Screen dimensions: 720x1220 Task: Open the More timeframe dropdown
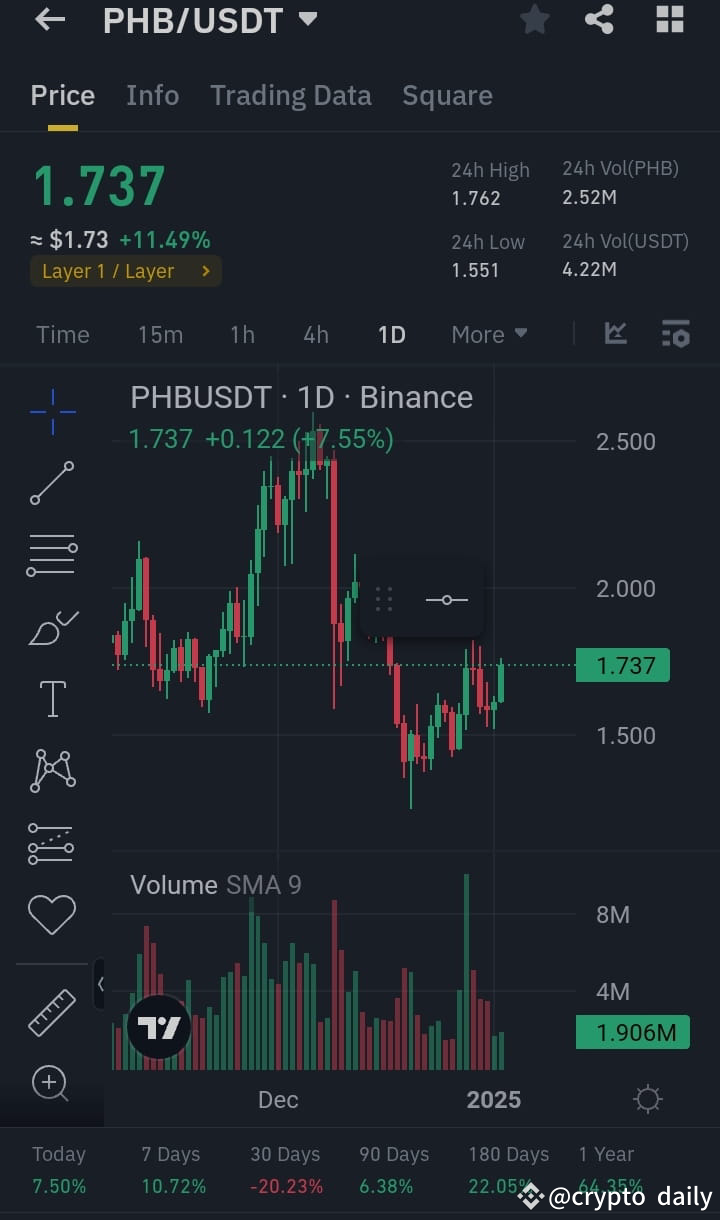(489, 334)
